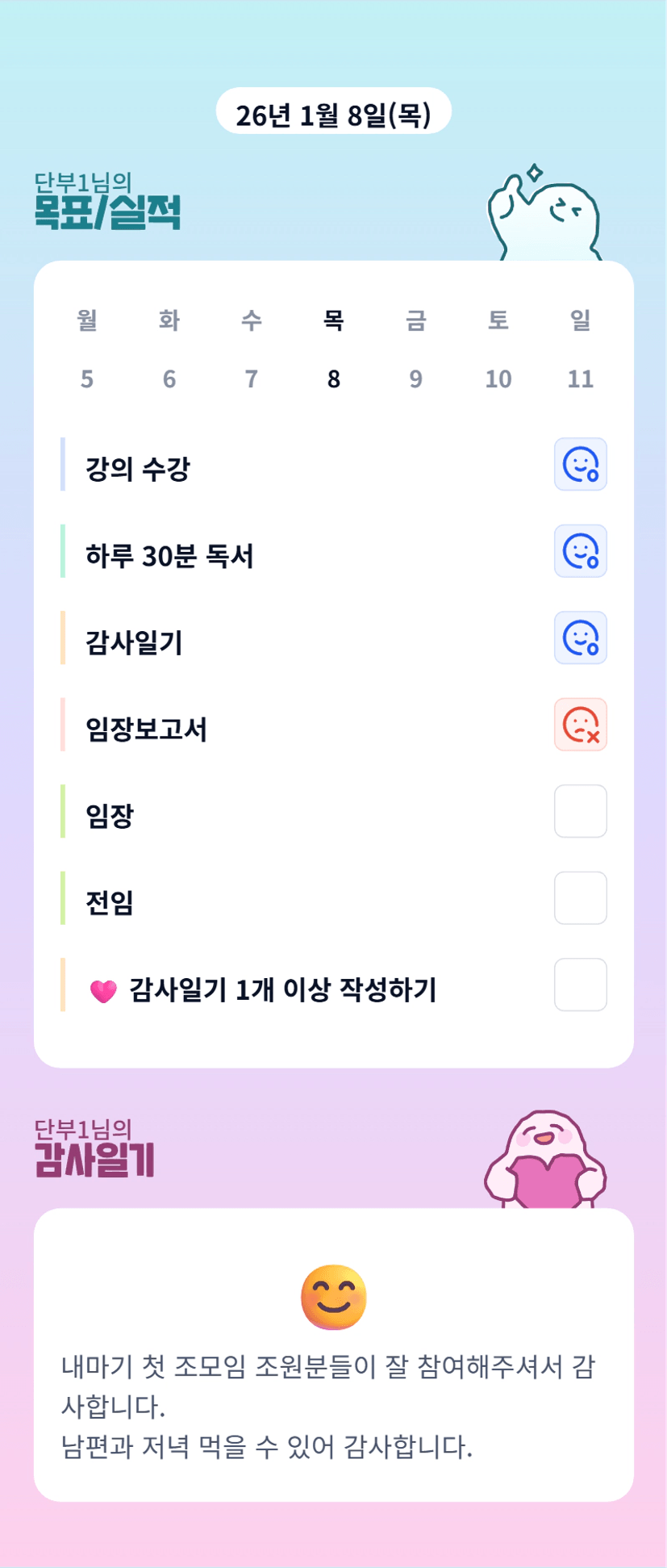Switch to Wednesday the 7th
667x1568 pixels.
pos(252,378)
